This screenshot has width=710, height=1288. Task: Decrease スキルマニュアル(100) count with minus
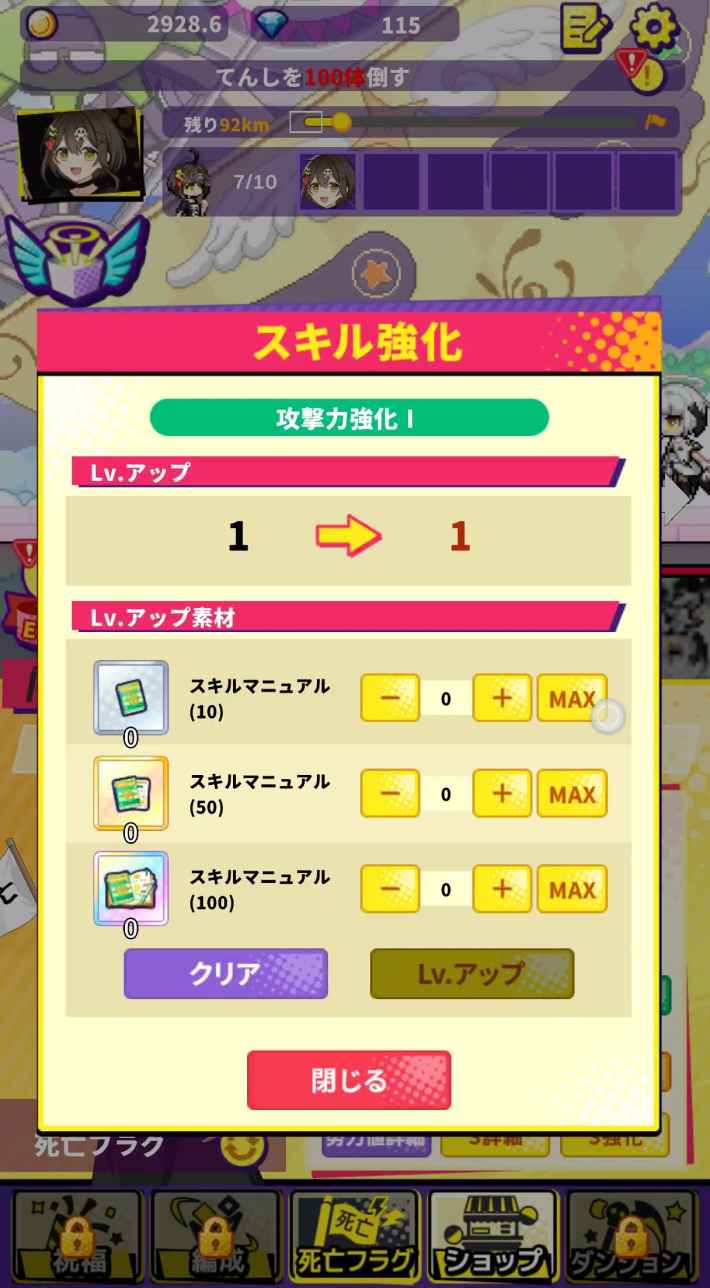pos(389,889)
